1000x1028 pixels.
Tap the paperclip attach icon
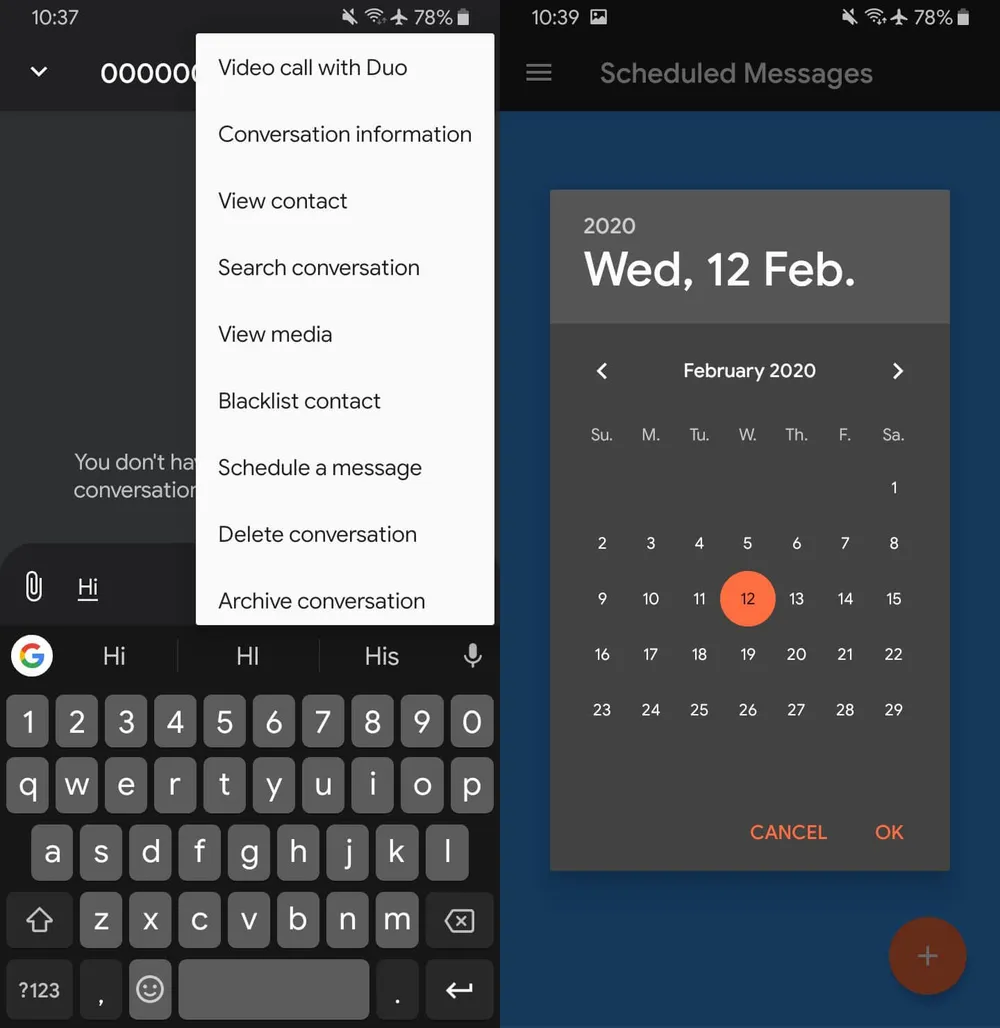click(x=33, y=586)
